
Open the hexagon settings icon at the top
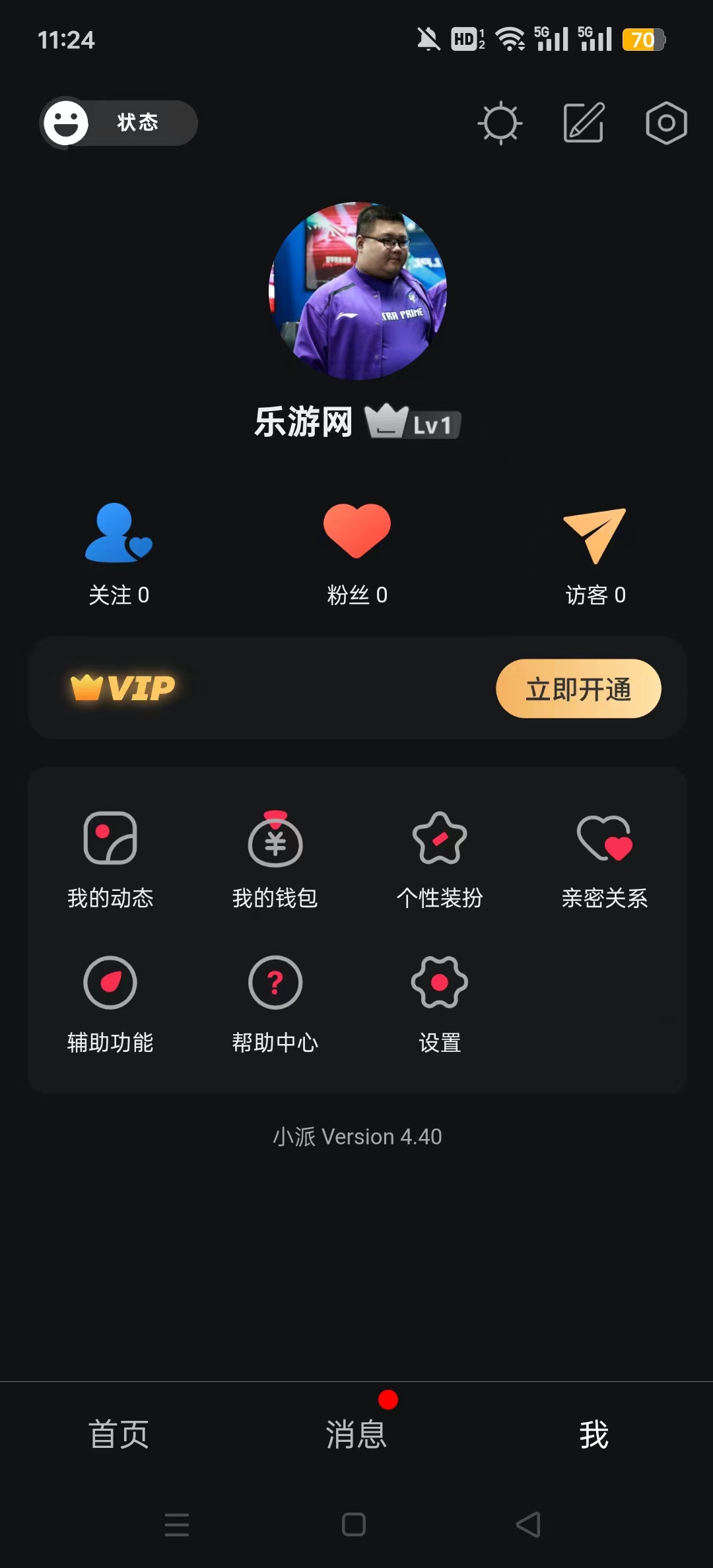pyautogui.click(x=666, y=123)
